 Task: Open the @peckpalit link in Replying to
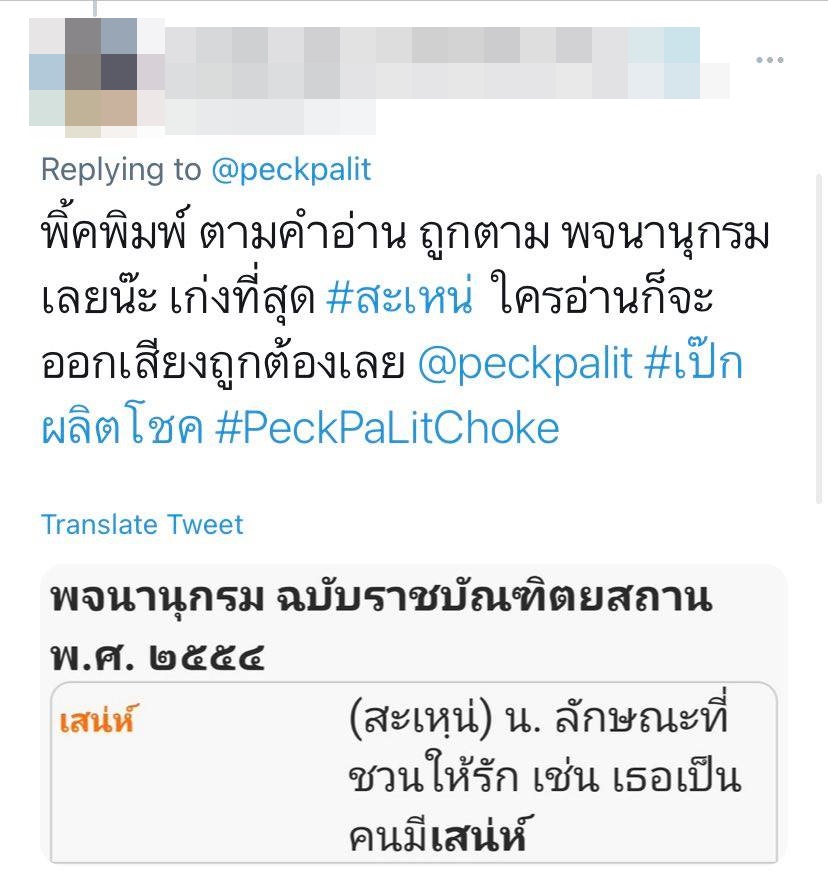[291, 170]
